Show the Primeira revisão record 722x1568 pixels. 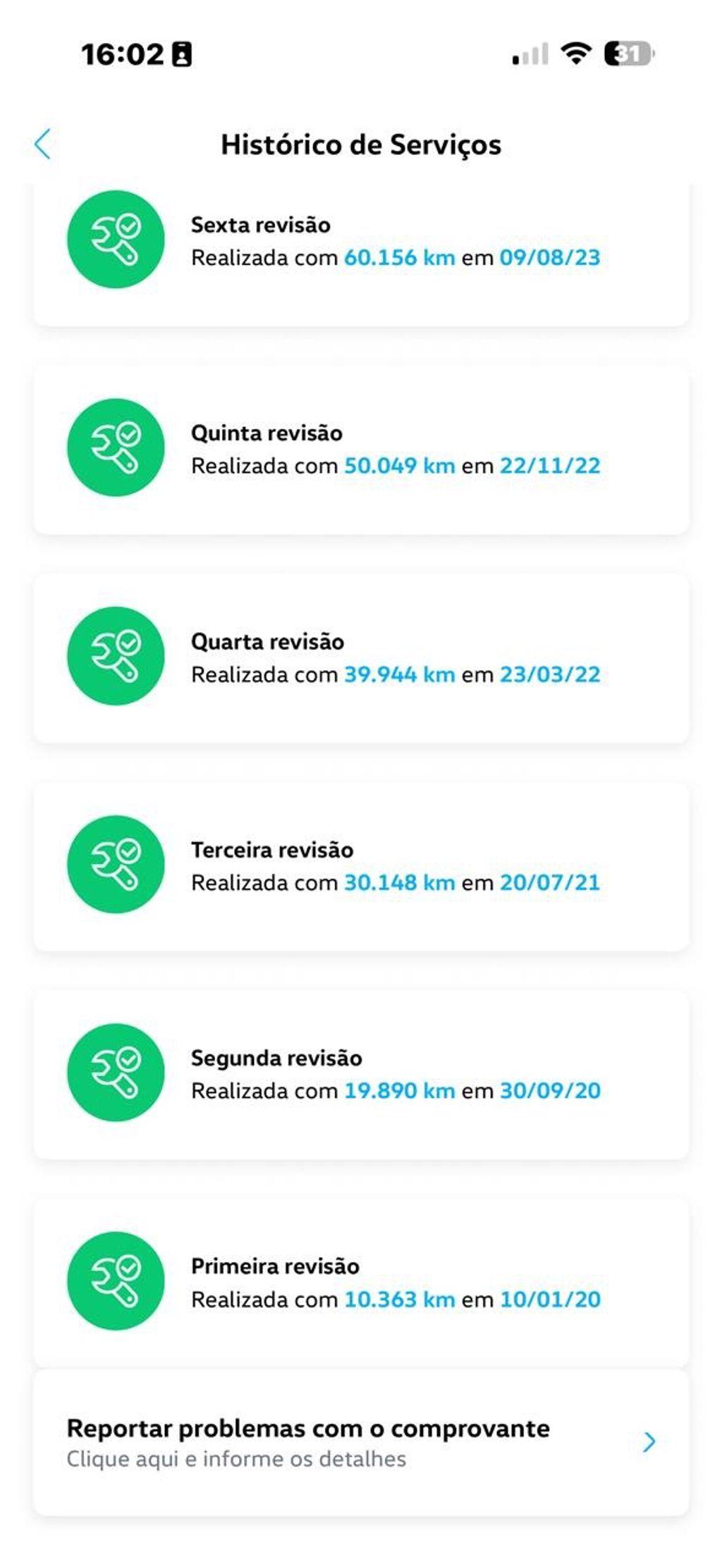tap(360, 1283)
